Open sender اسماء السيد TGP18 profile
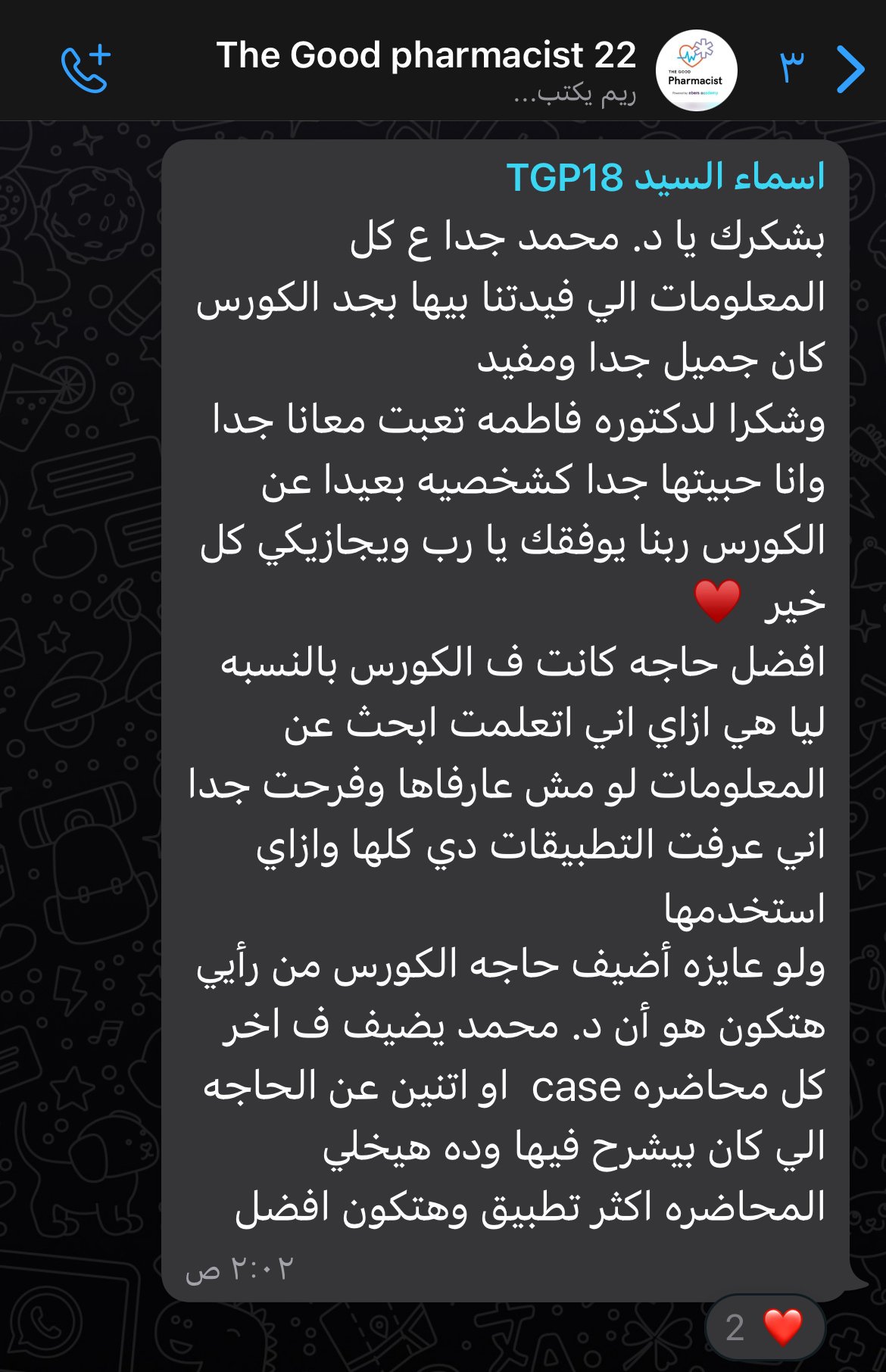Viewport: 886px width, 1372px height. point(665,177)
